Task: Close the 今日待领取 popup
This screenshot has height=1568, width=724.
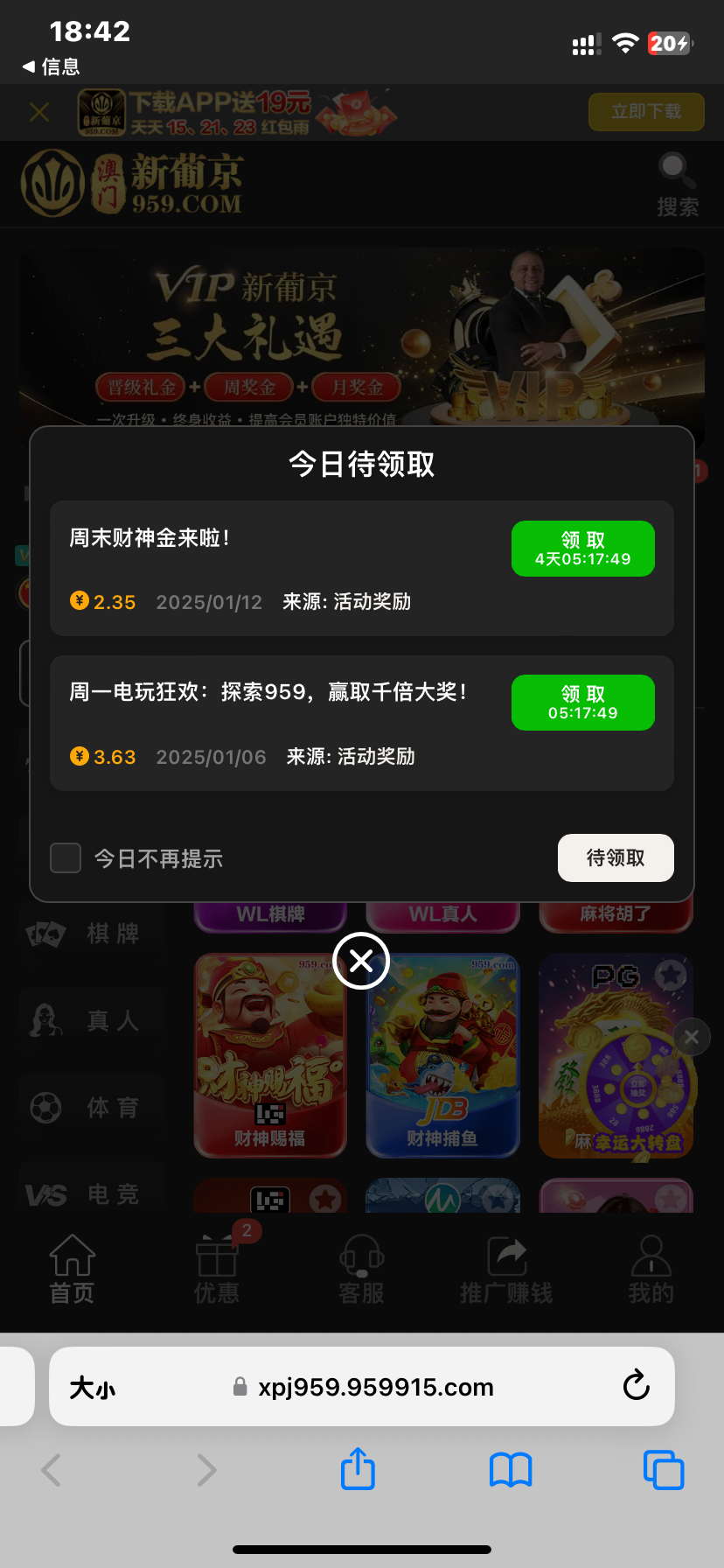Action: 361,961
